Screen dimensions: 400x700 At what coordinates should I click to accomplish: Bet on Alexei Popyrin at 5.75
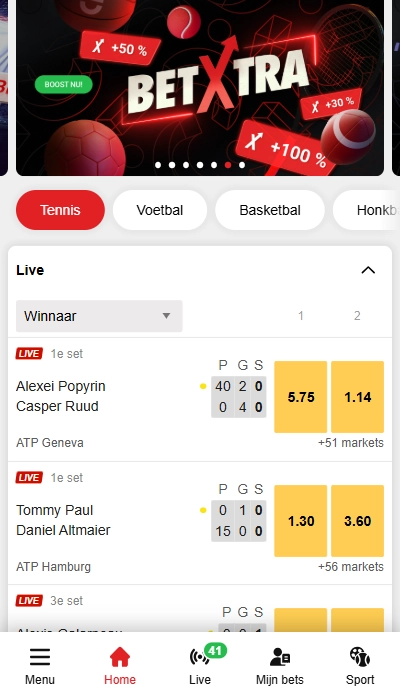tap(300, 397)
